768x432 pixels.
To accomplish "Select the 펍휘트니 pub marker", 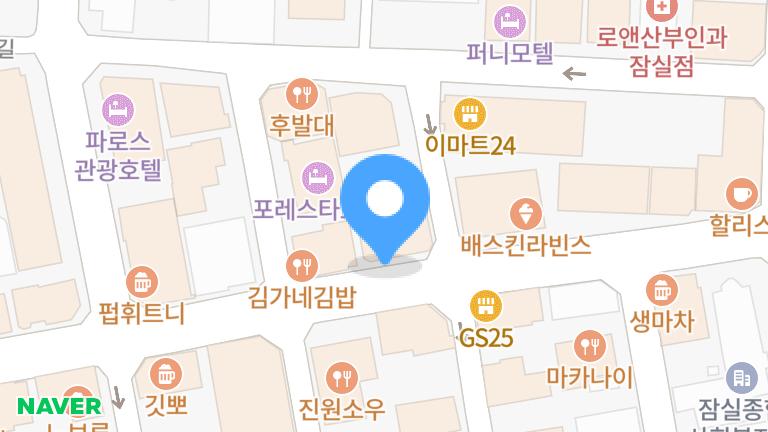I will point(143,282).
